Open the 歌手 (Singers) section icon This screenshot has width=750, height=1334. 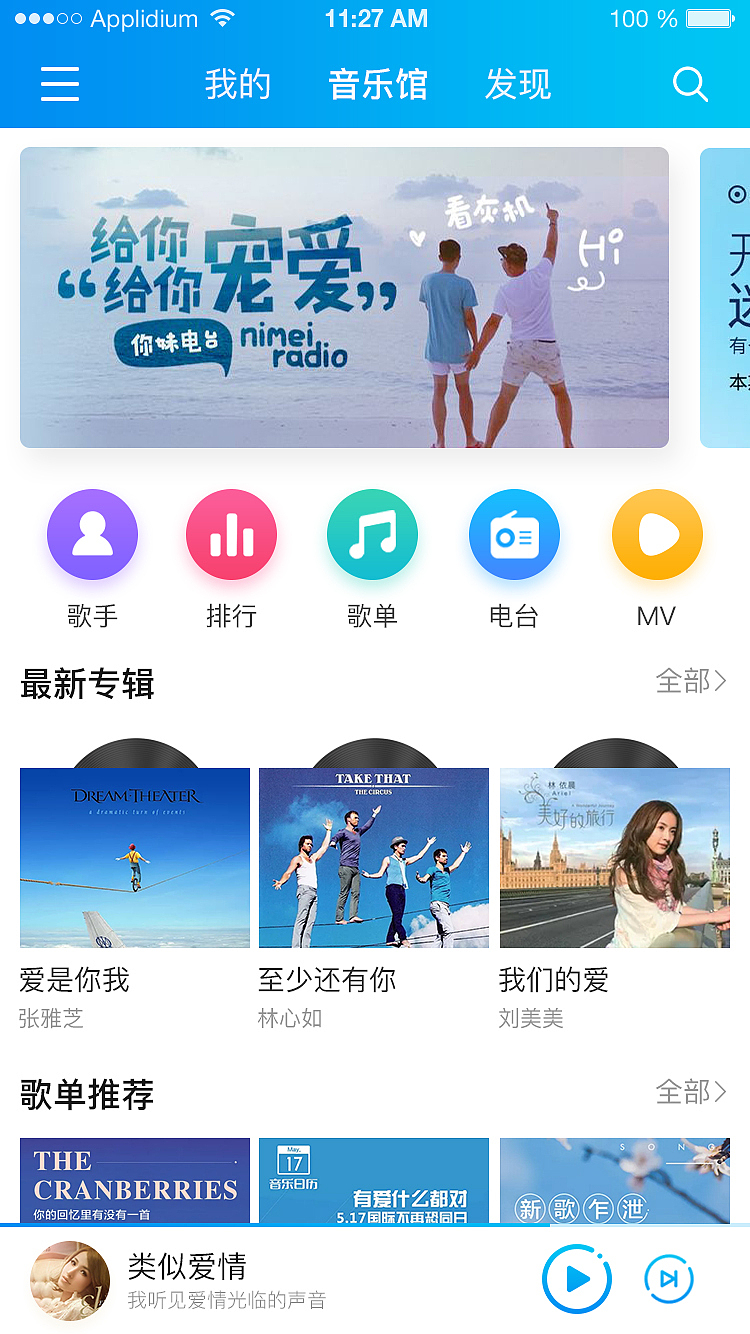[x=92, y=534]
